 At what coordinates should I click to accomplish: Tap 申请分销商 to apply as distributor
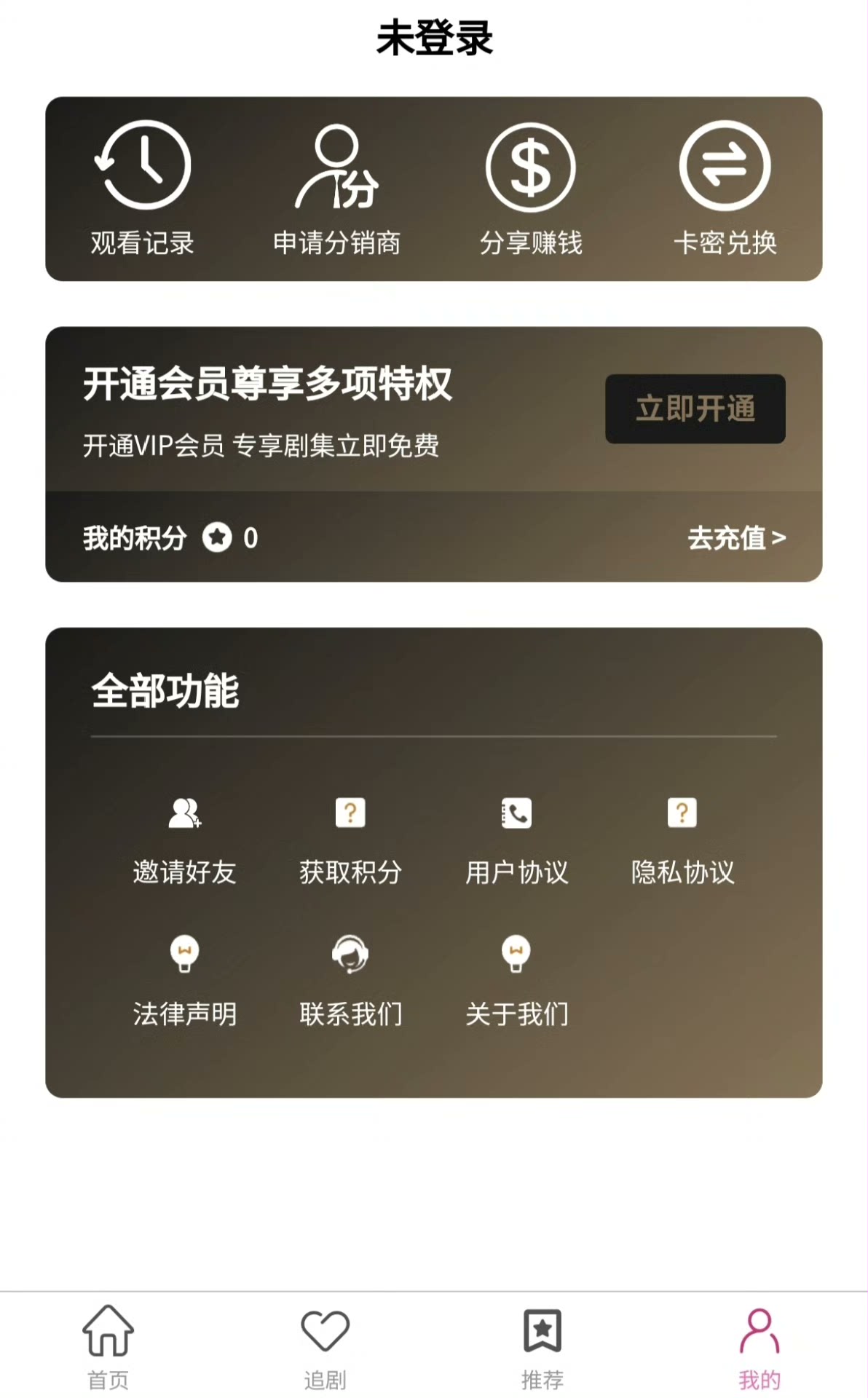[x=336, y=188]
